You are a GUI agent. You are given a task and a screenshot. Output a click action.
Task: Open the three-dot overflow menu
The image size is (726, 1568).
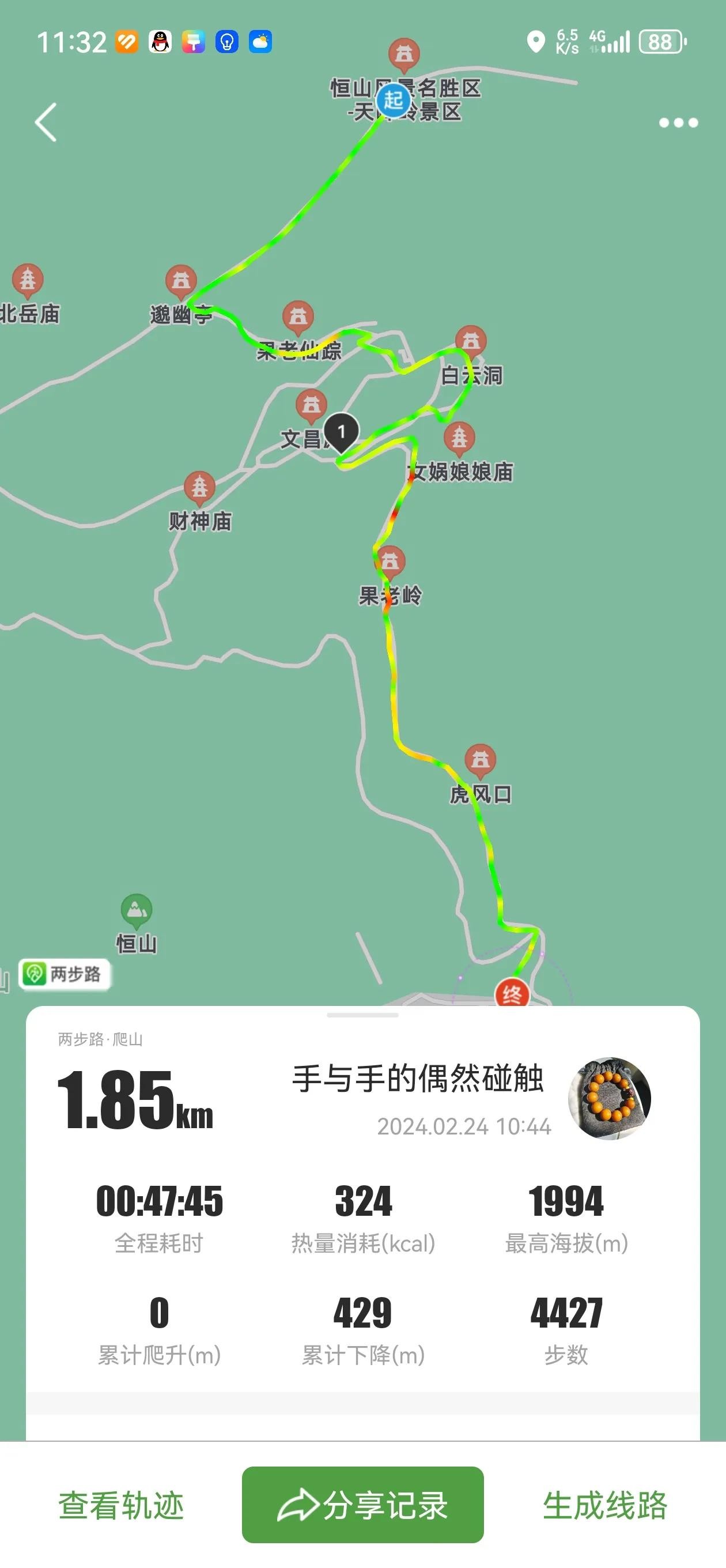(x=678, y=123)
